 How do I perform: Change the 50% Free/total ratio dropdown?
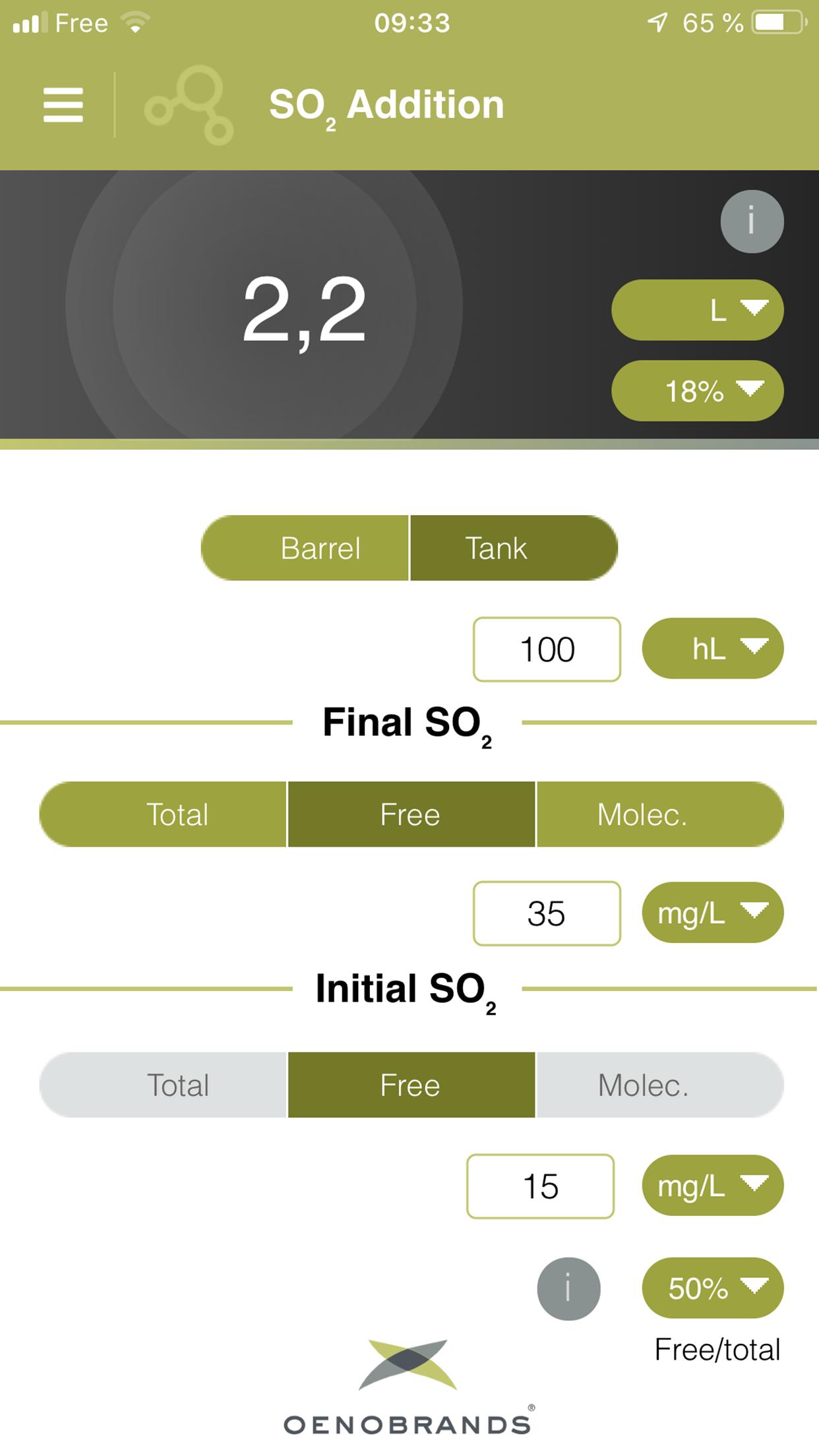click(712, 1288)
